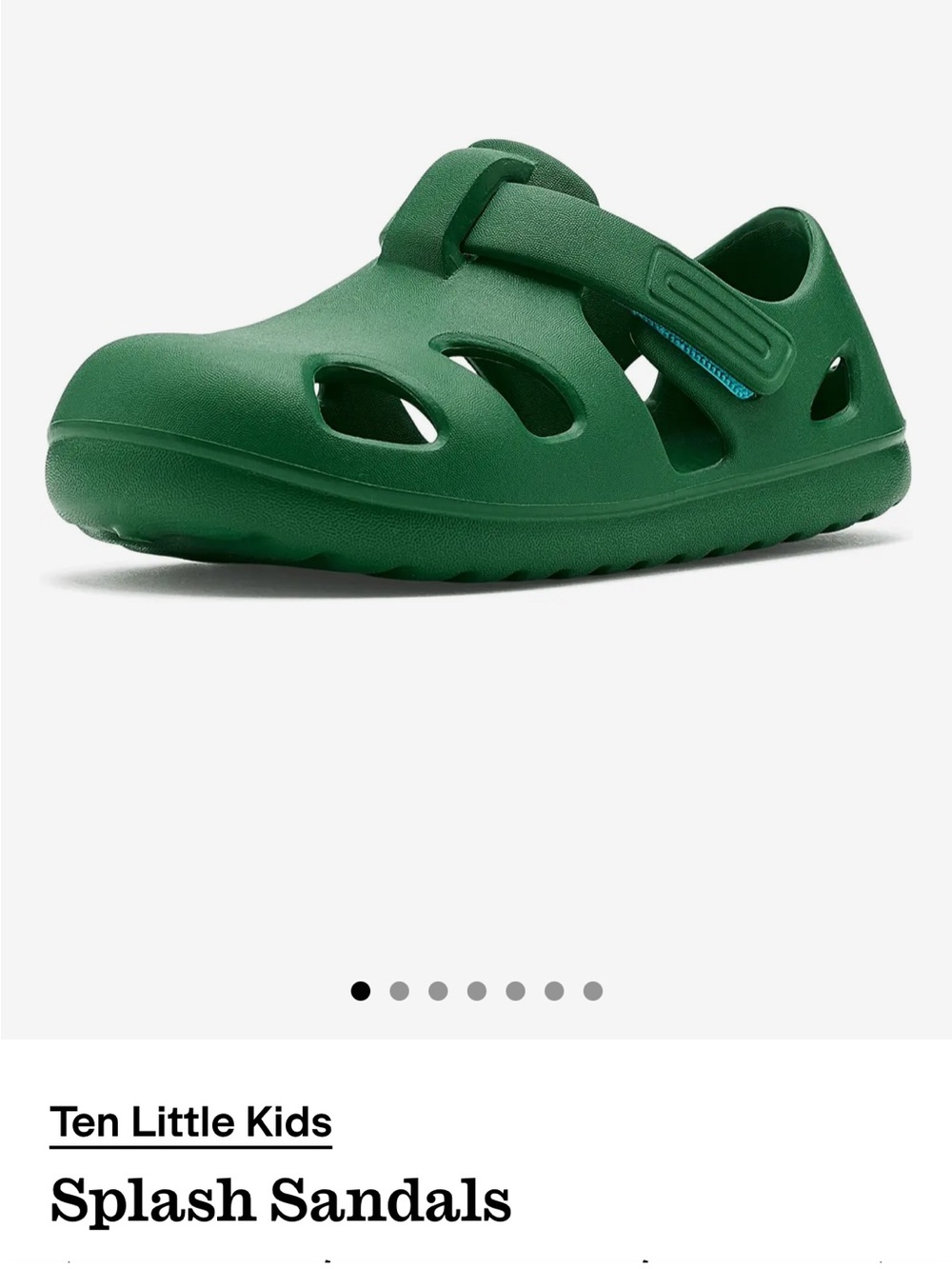Open the Ten Little Kids brand link

[190, 1123]
